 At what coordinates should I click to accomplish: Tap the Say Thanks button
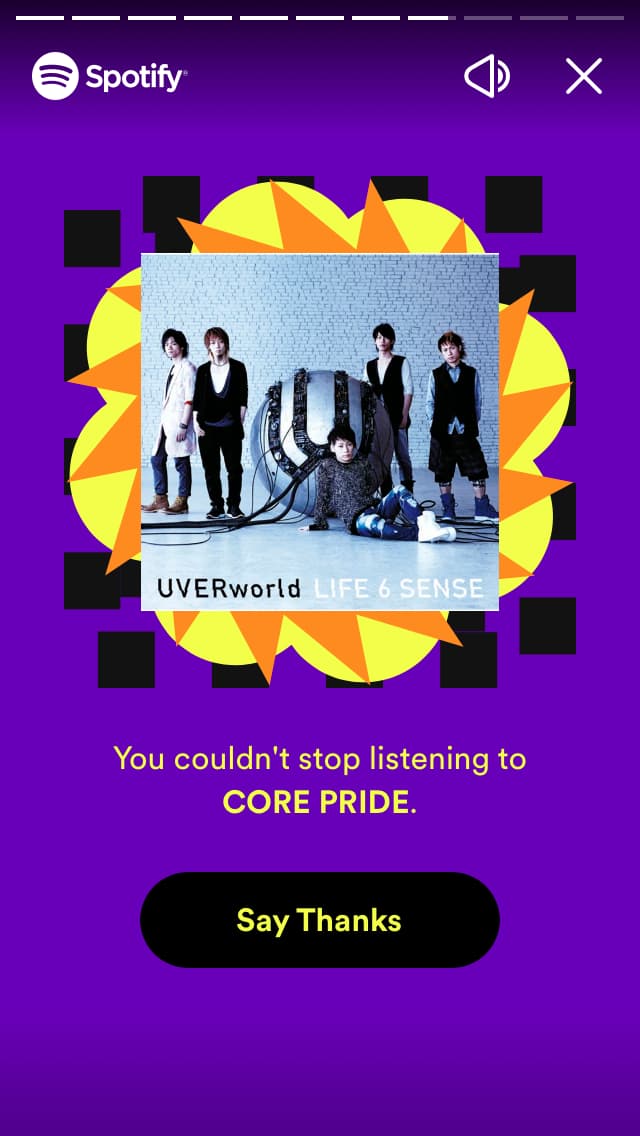pyautogui.click(x=320, y=920)
